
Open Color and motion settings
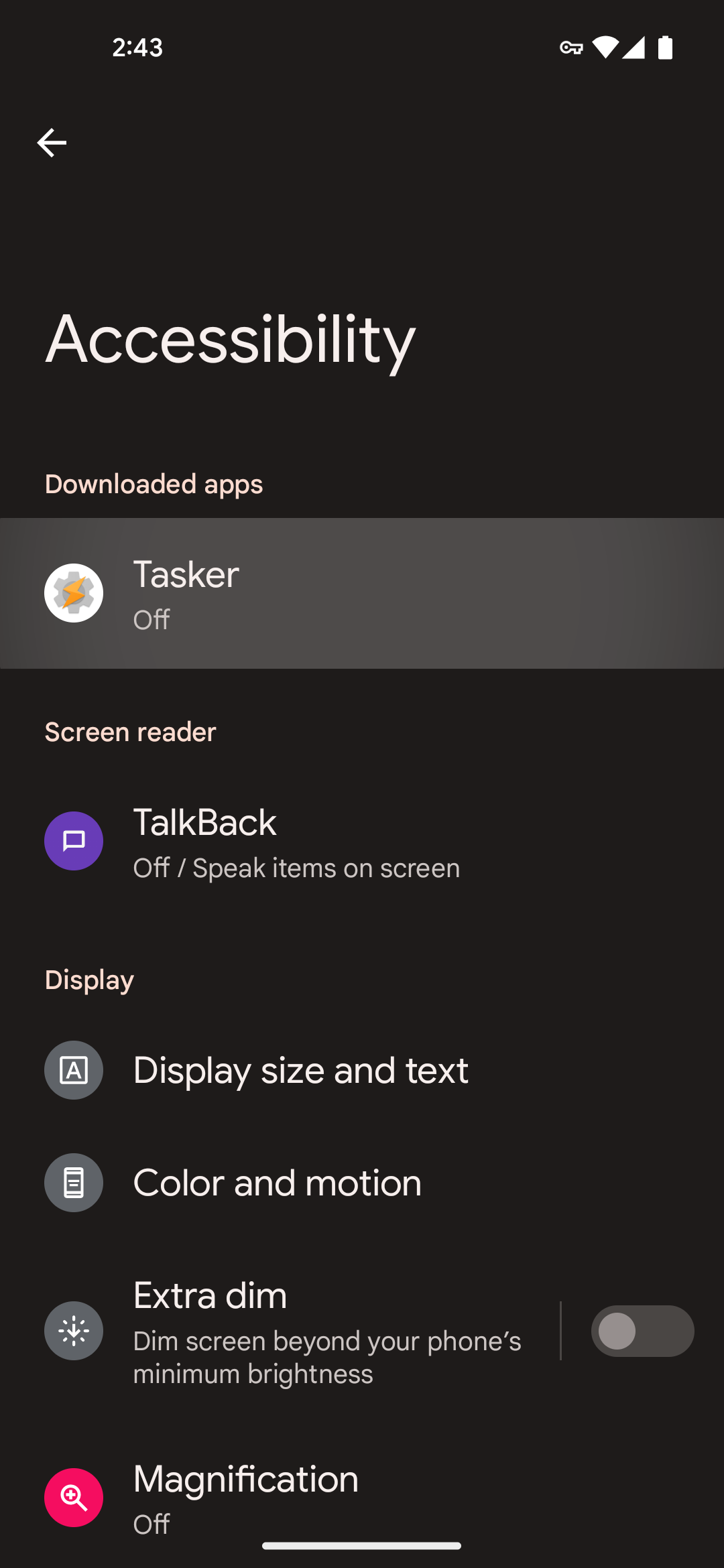click(362, 1183)
